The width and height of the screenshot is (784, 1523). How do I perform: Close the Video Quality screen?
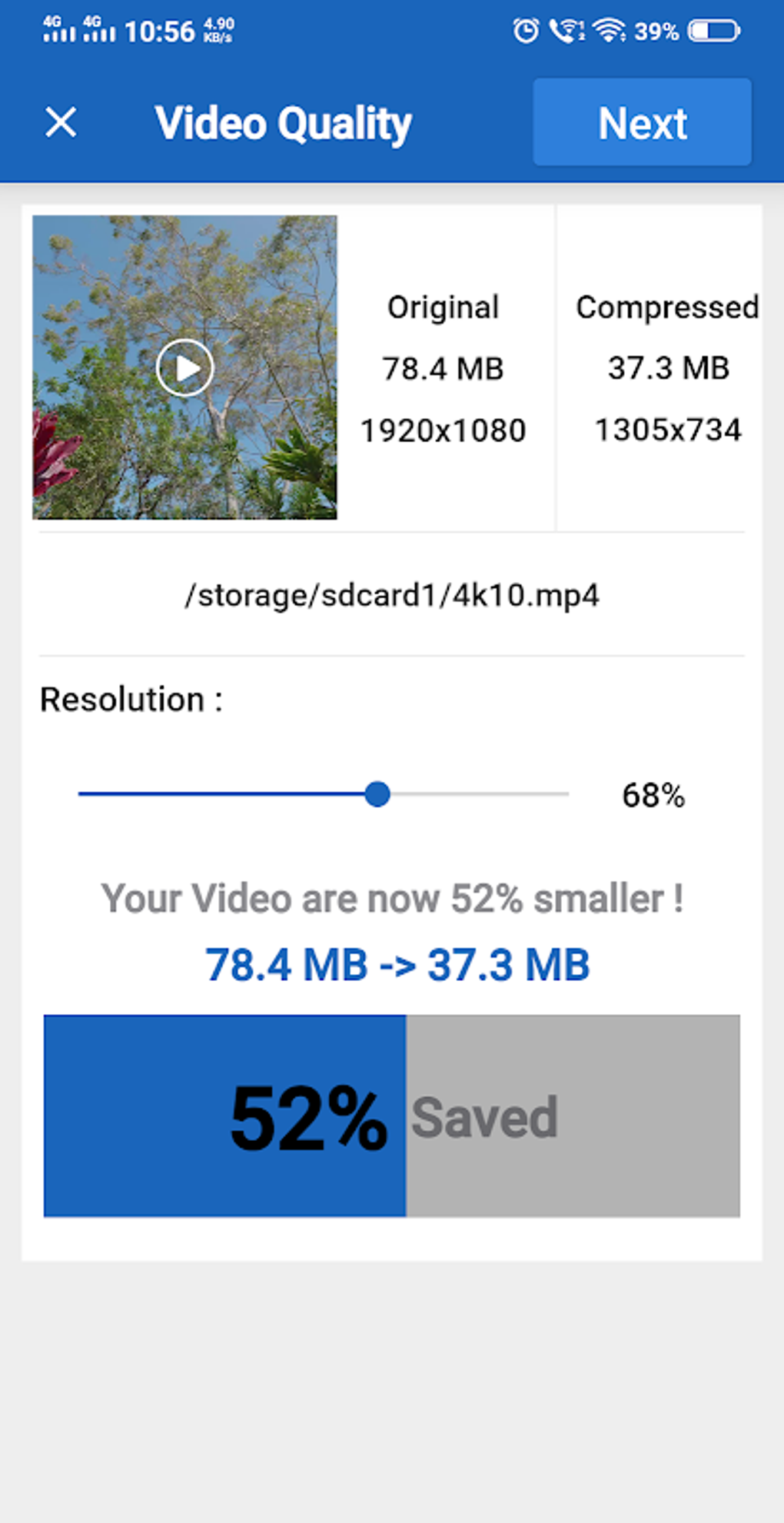(x=60, y=121)
